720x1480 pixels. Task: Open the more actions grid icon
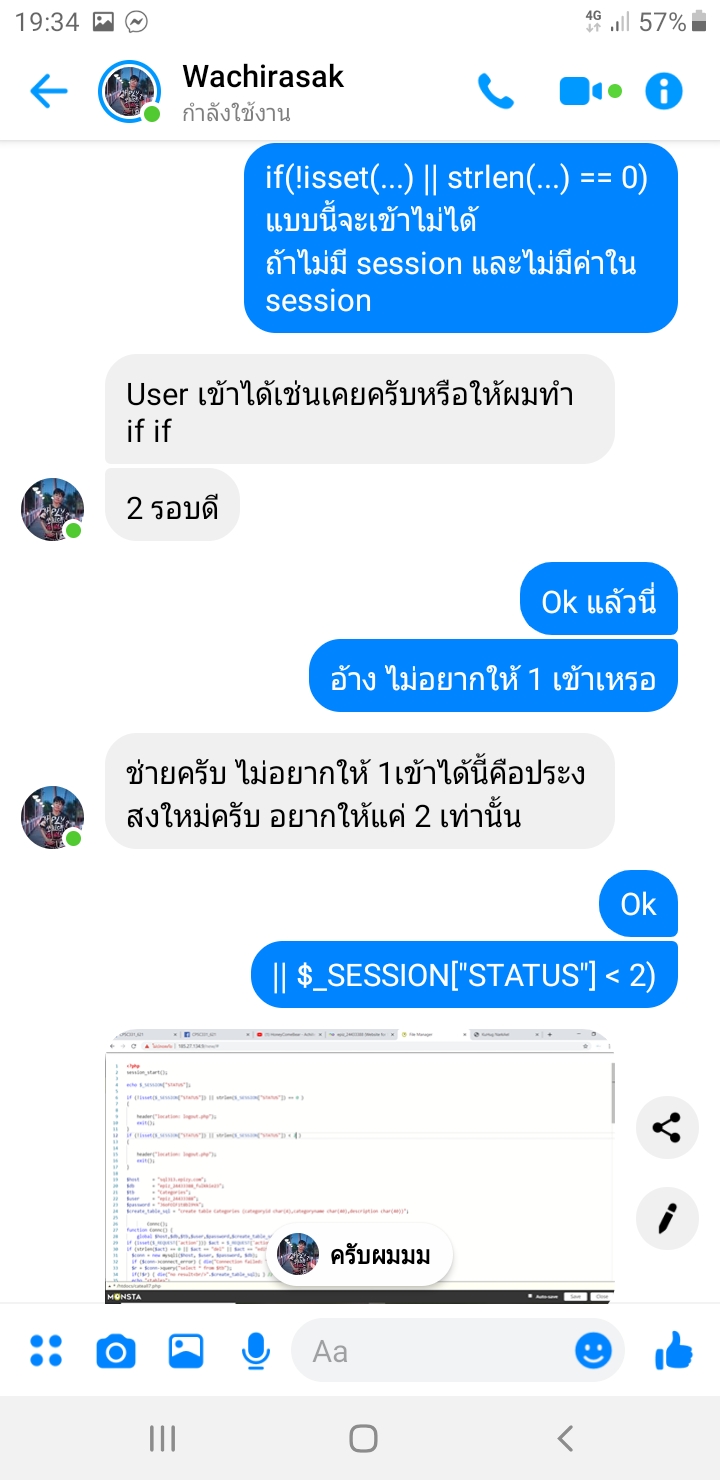pyautogui.click(x=46, y=1351)
